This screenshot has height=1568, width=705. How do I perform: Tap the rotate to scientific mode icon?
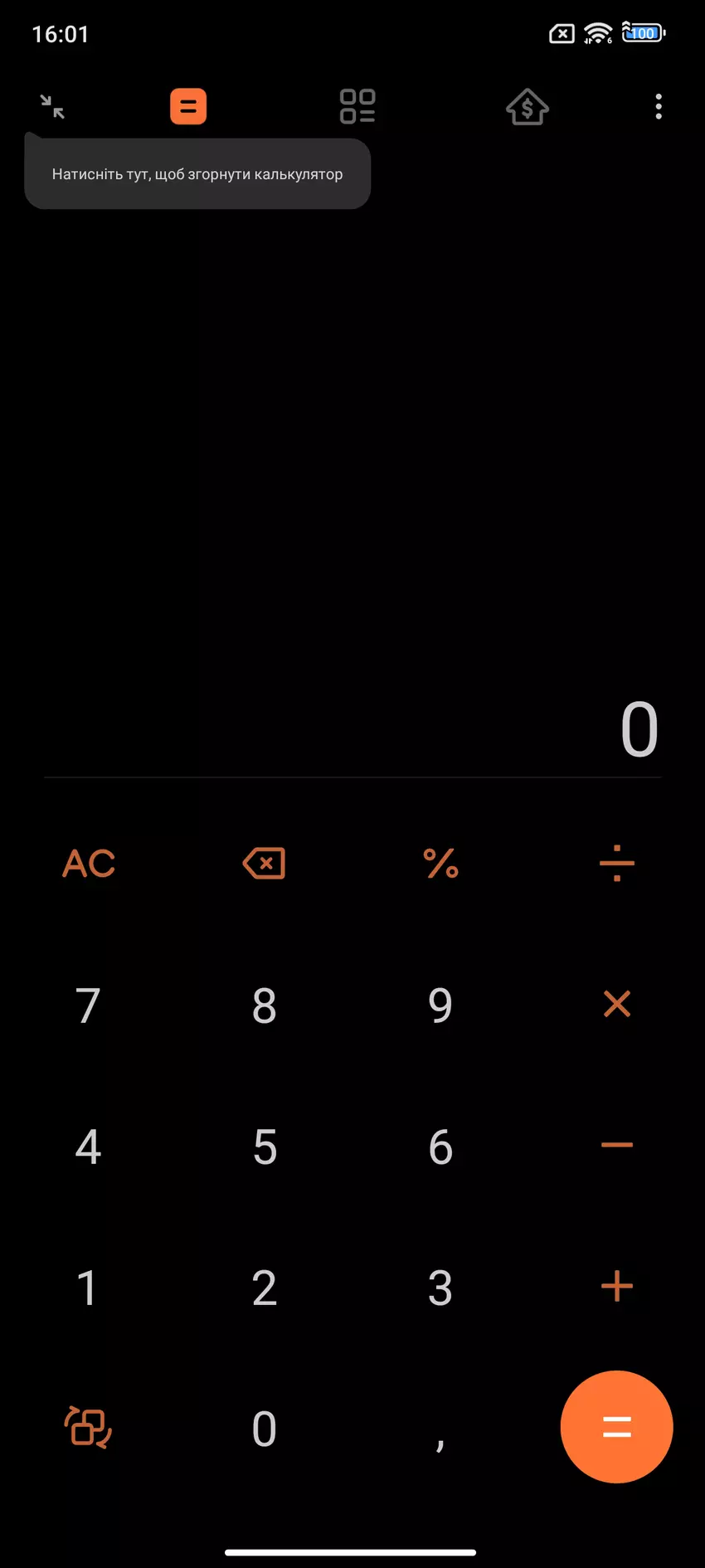click(86, 1427)
